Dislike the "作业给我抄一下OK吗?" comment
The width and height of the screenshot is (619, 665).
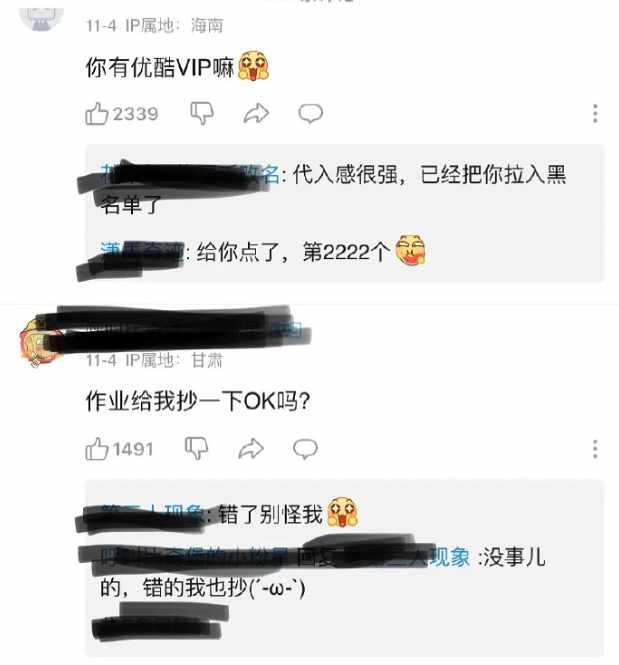[198, 448]
